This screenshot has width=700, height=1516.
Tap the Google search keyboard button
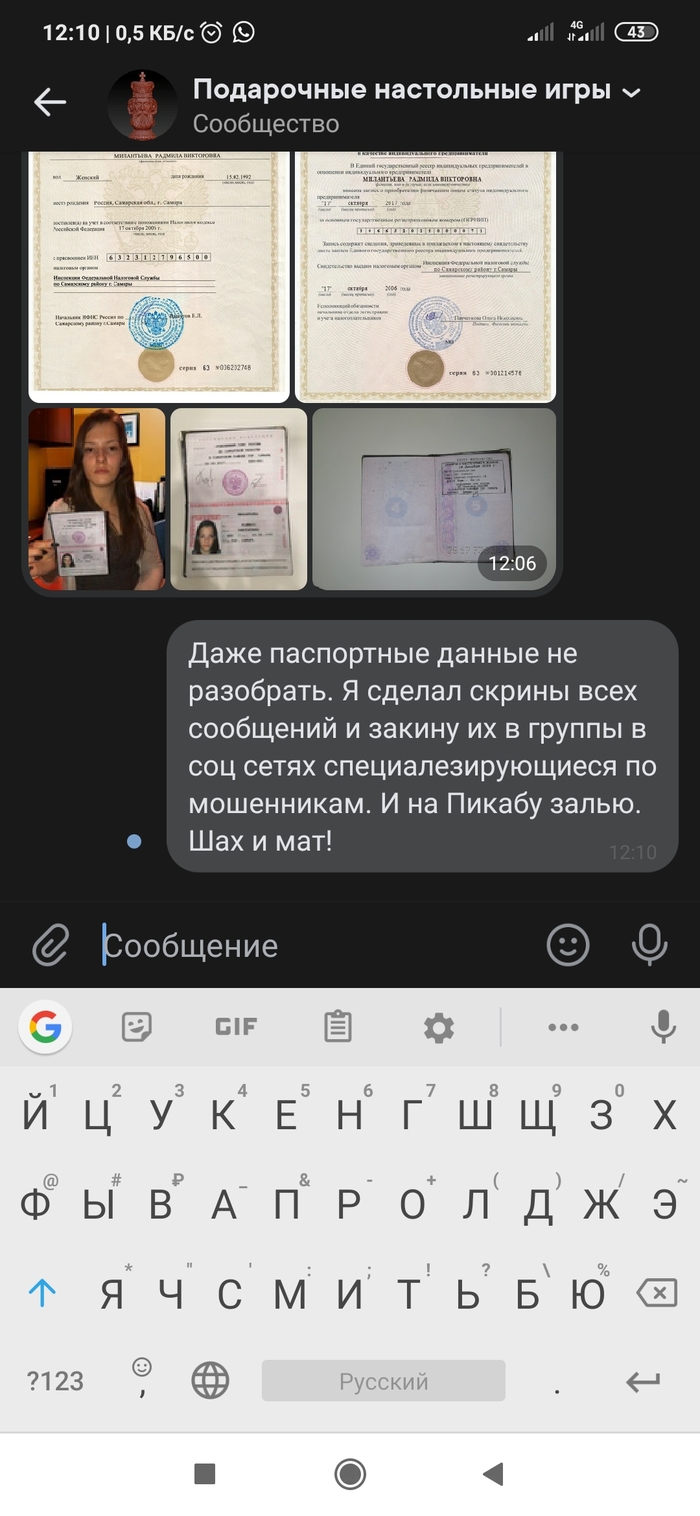coord(45,1027)
